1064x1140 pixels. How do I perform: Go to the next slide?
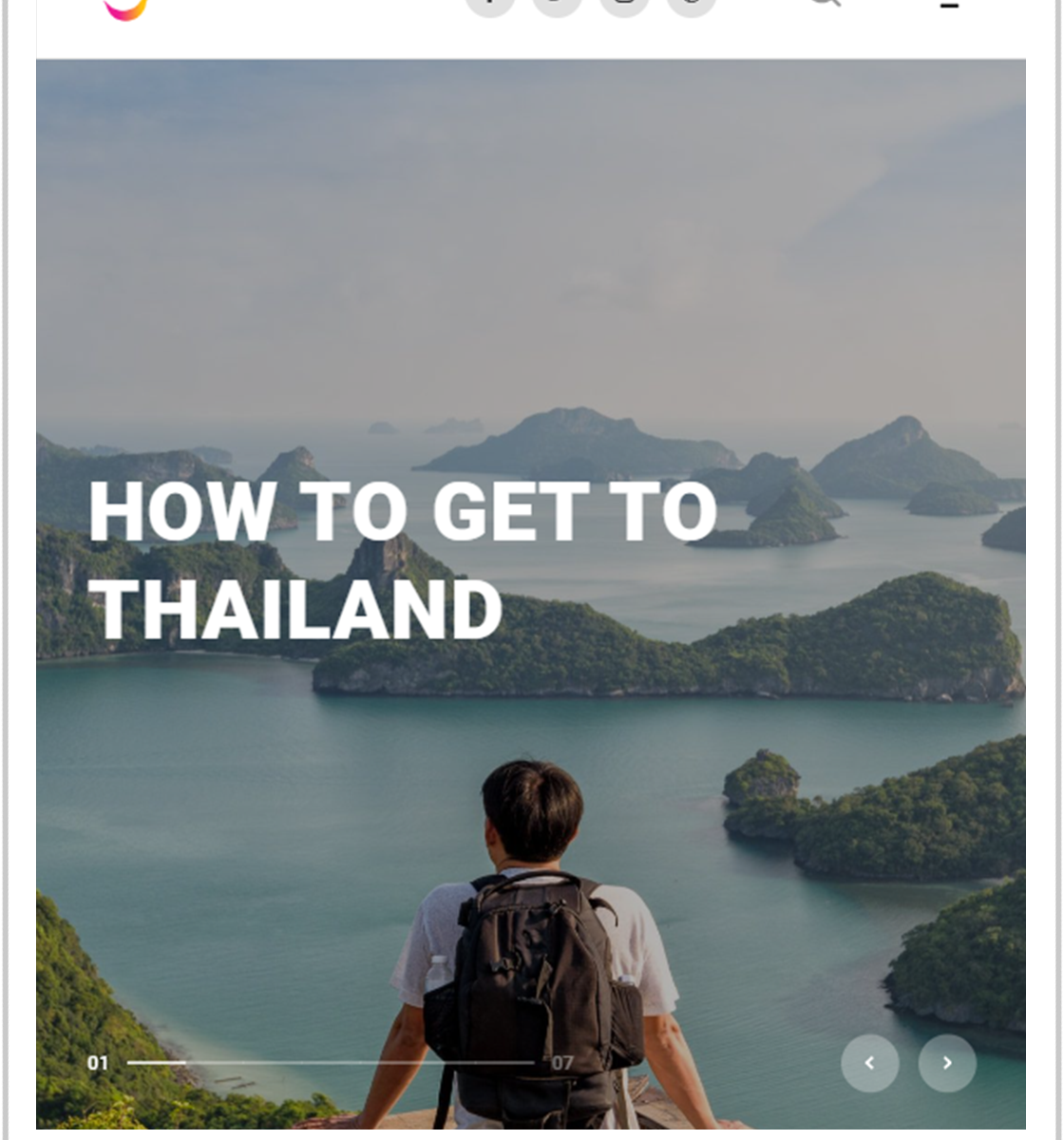[x=946, y=1063]
